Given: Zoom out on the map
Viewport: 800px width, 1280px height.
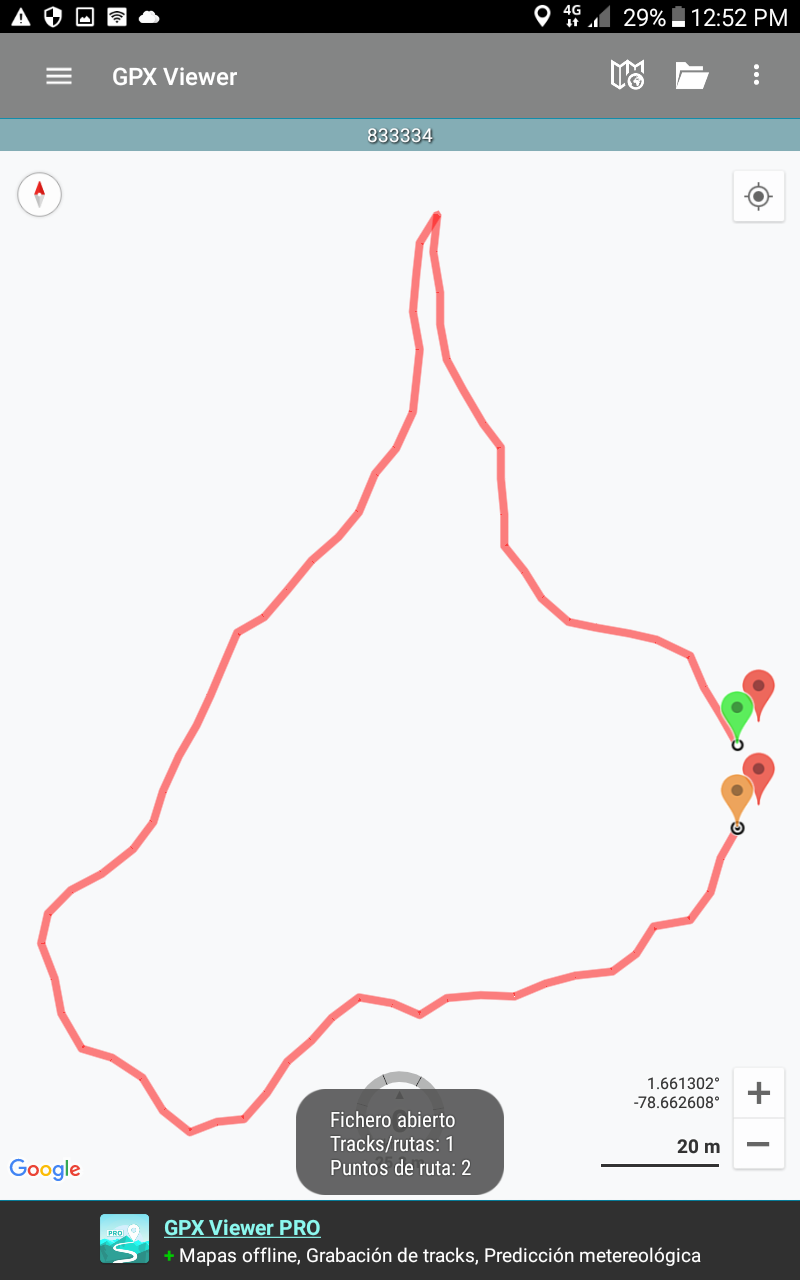Looking at the screenshot, I should (x=758, y=1144).
